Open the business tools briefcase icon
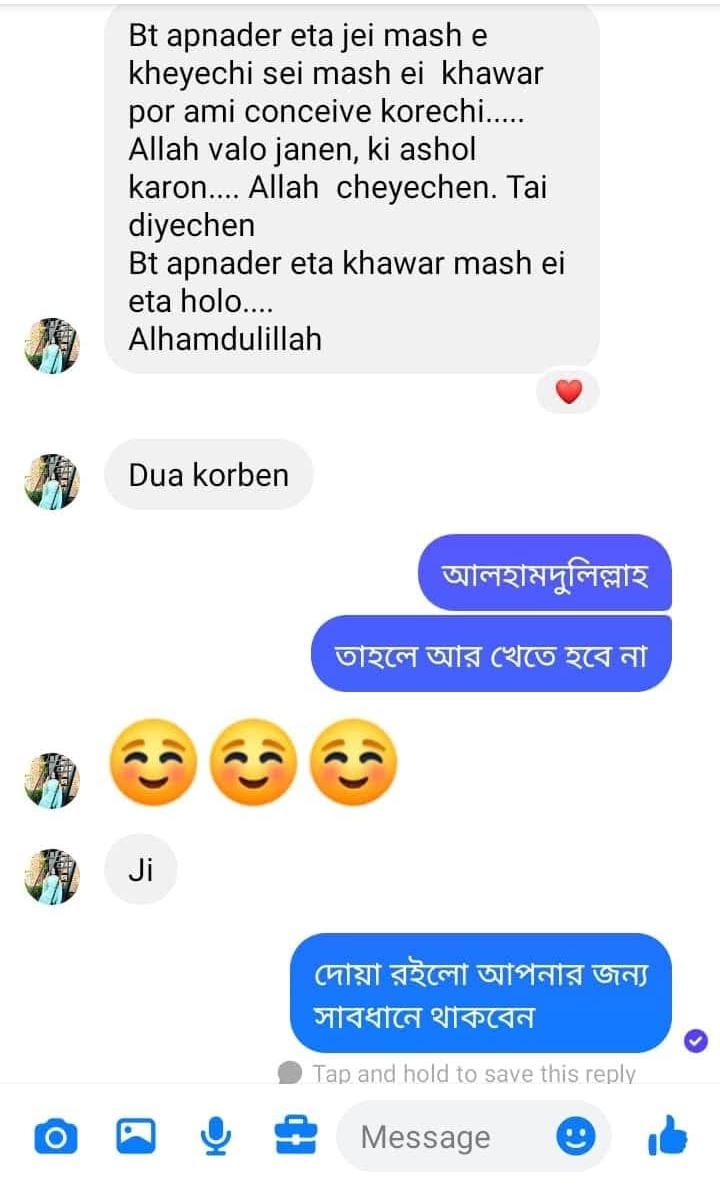720x1186 pixels. 295,1136
